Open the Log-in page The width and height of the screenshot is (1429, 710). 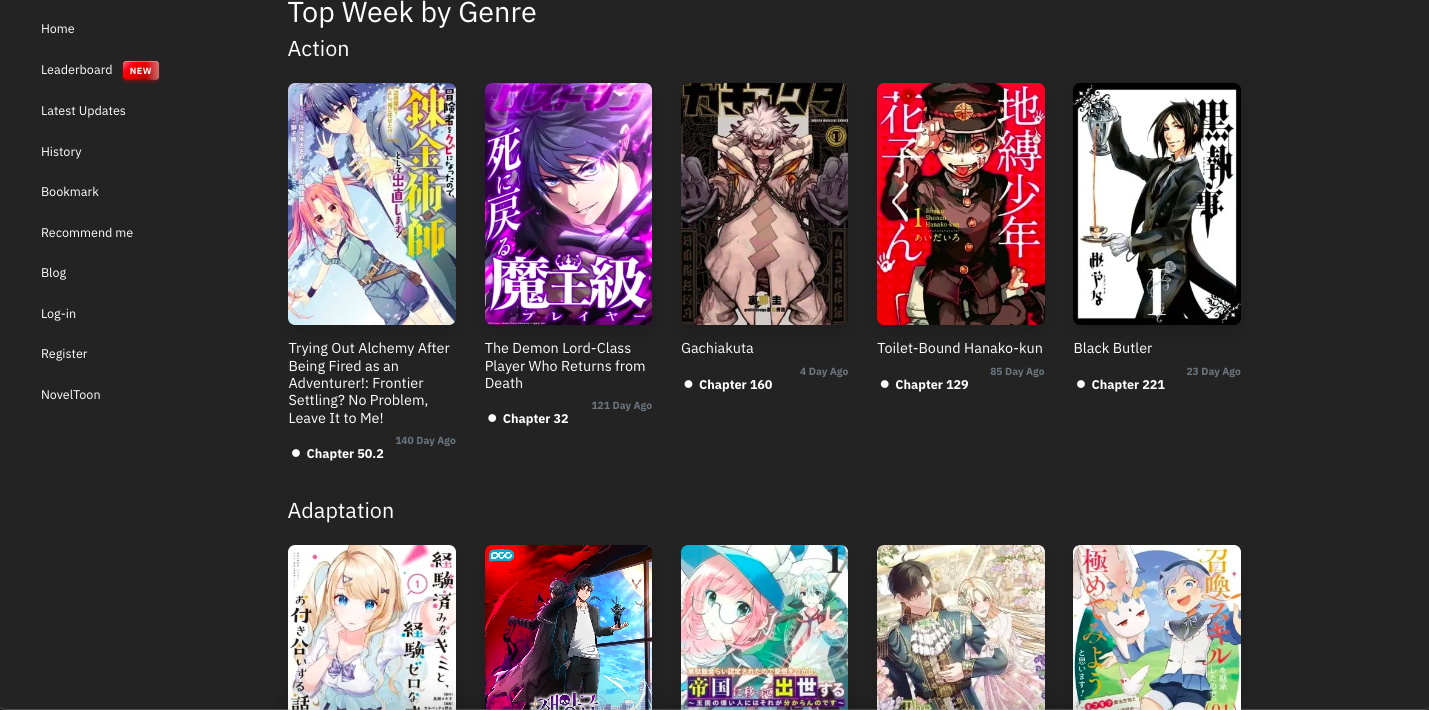(x=58, y=314)
